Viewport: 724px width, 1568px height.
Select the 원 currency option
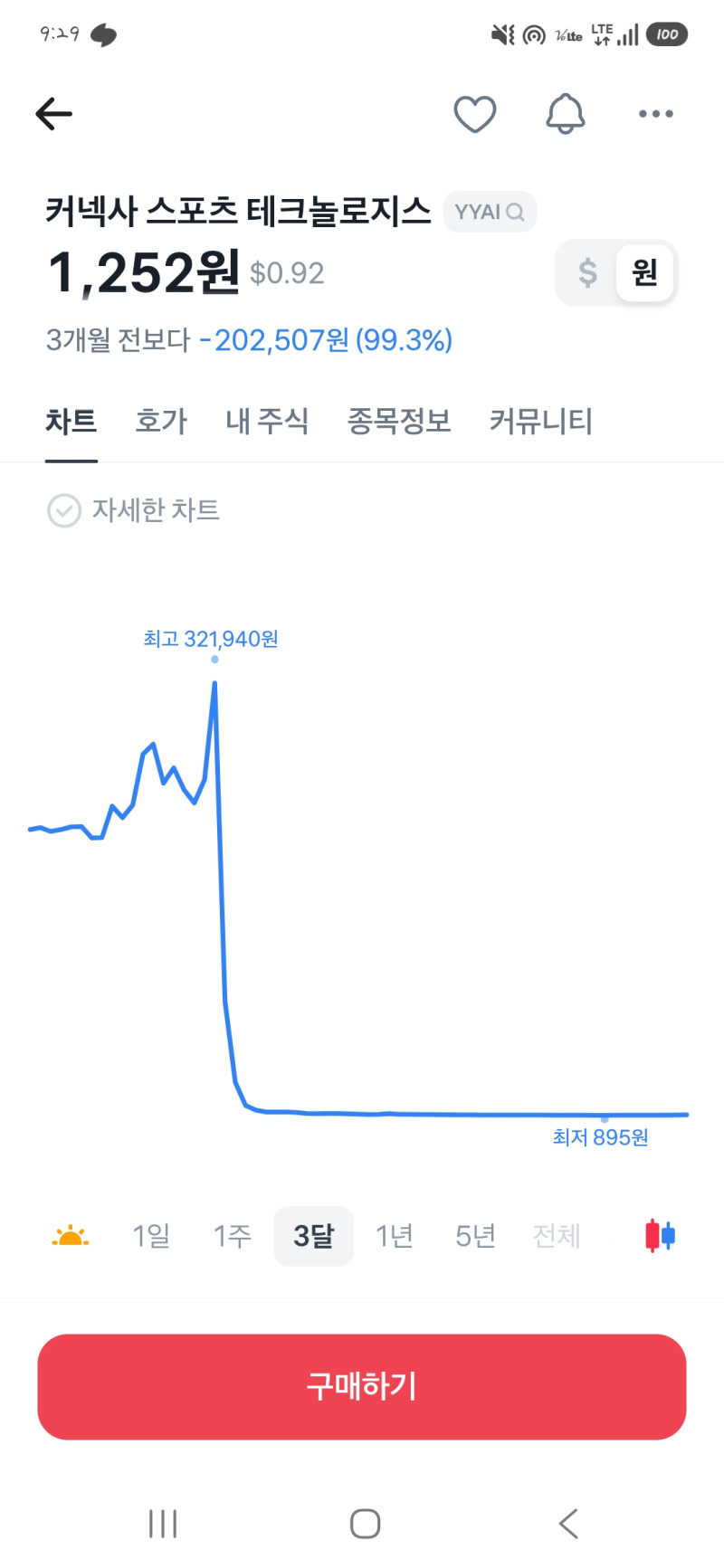[644, 272]
